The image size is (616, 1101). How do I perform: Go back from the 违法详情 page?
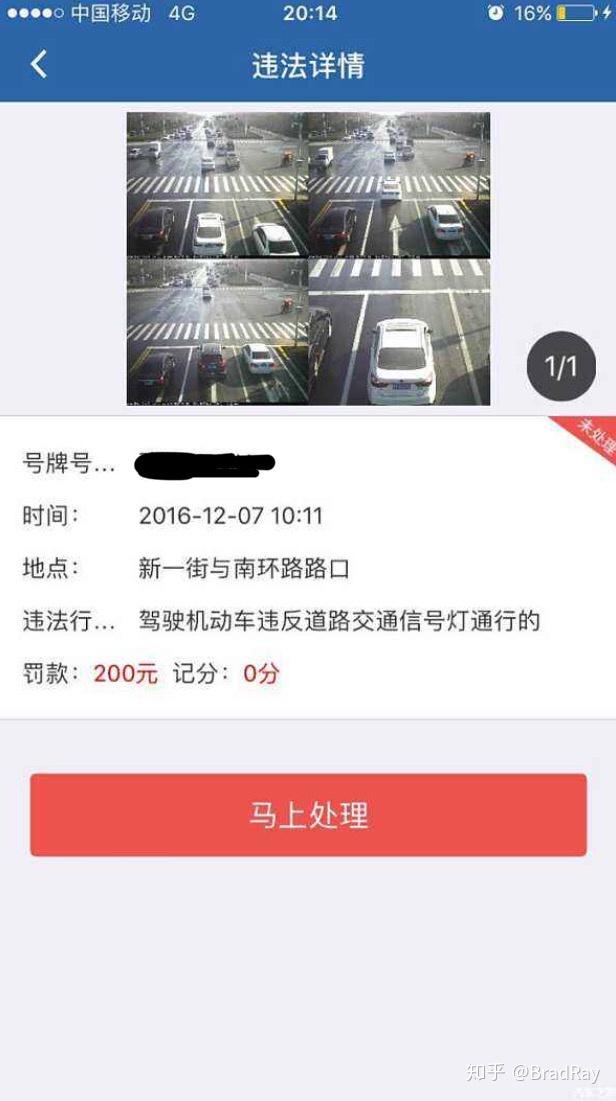(x=38, y=65)
